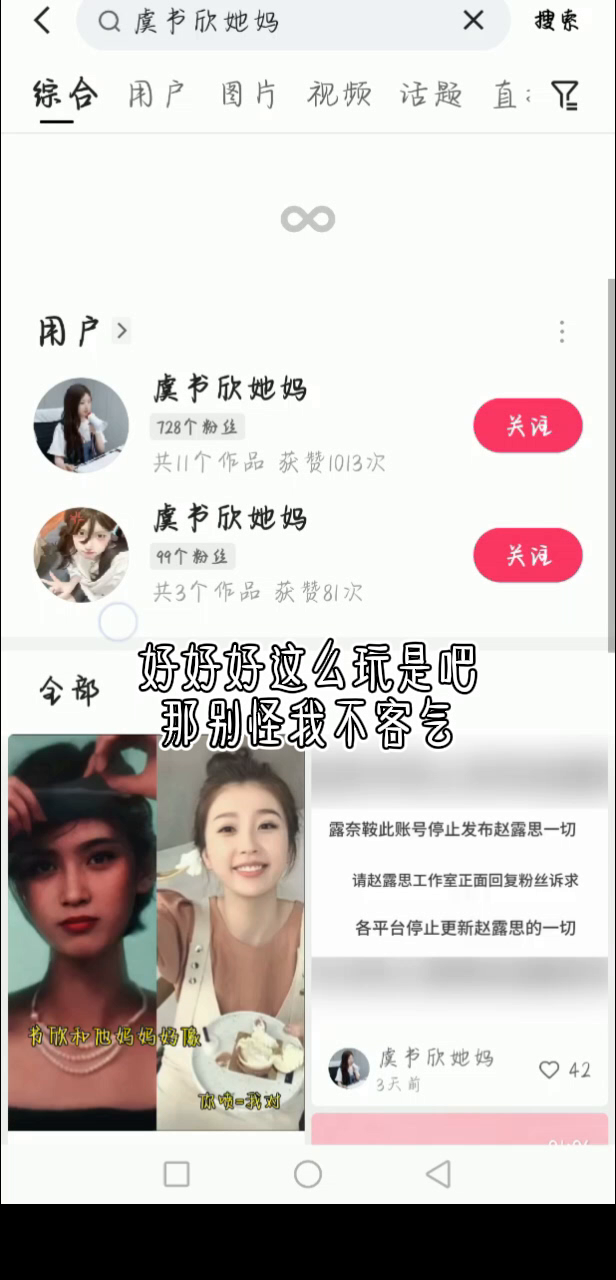
Task: Clear the search text with X
Action: pyautogui.click(x=473, y=20)
